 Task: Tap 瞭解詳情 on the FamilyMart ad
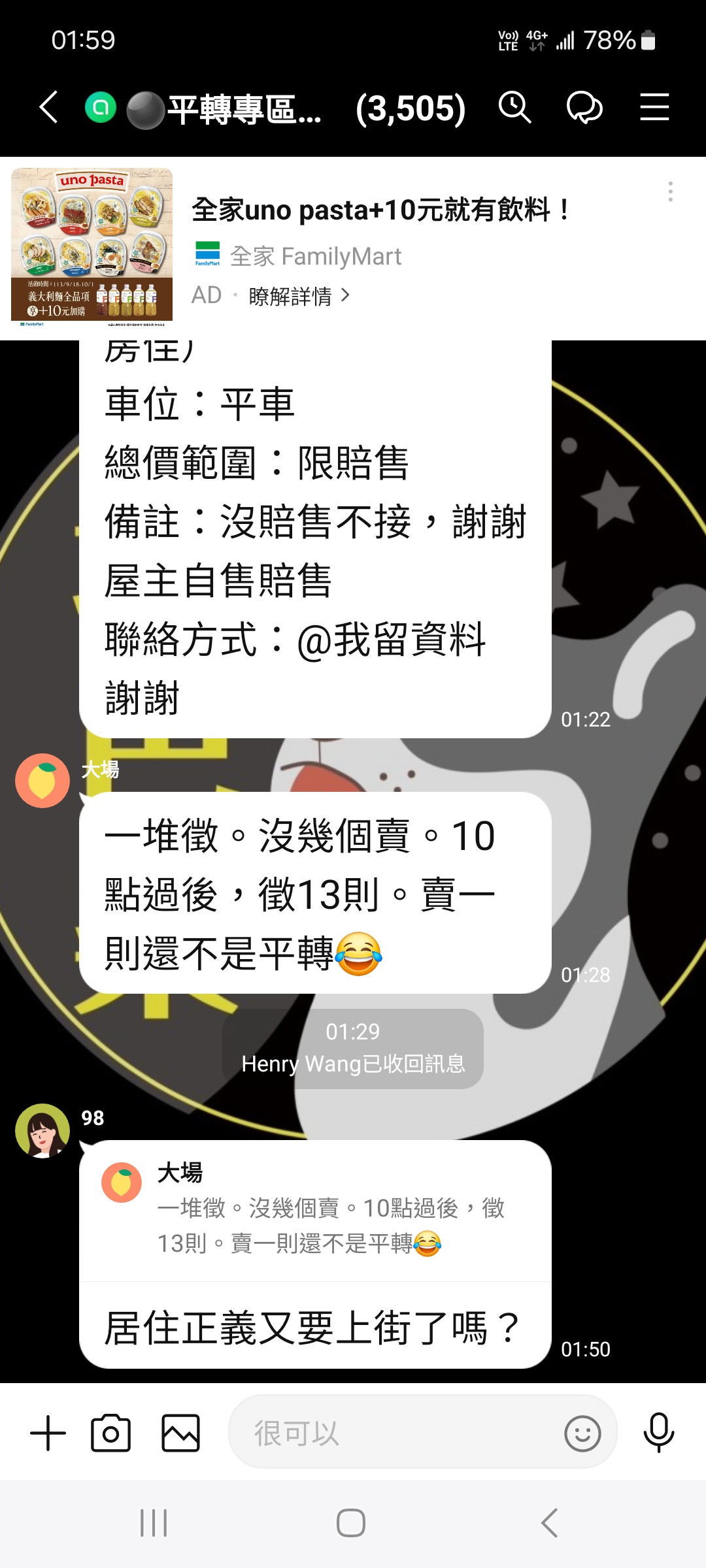[299, 296]
